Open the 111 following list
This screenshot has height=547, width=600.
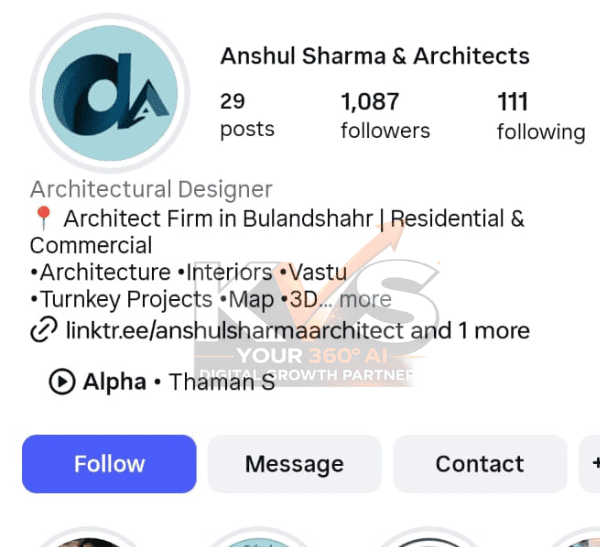[x=540, y=116]
